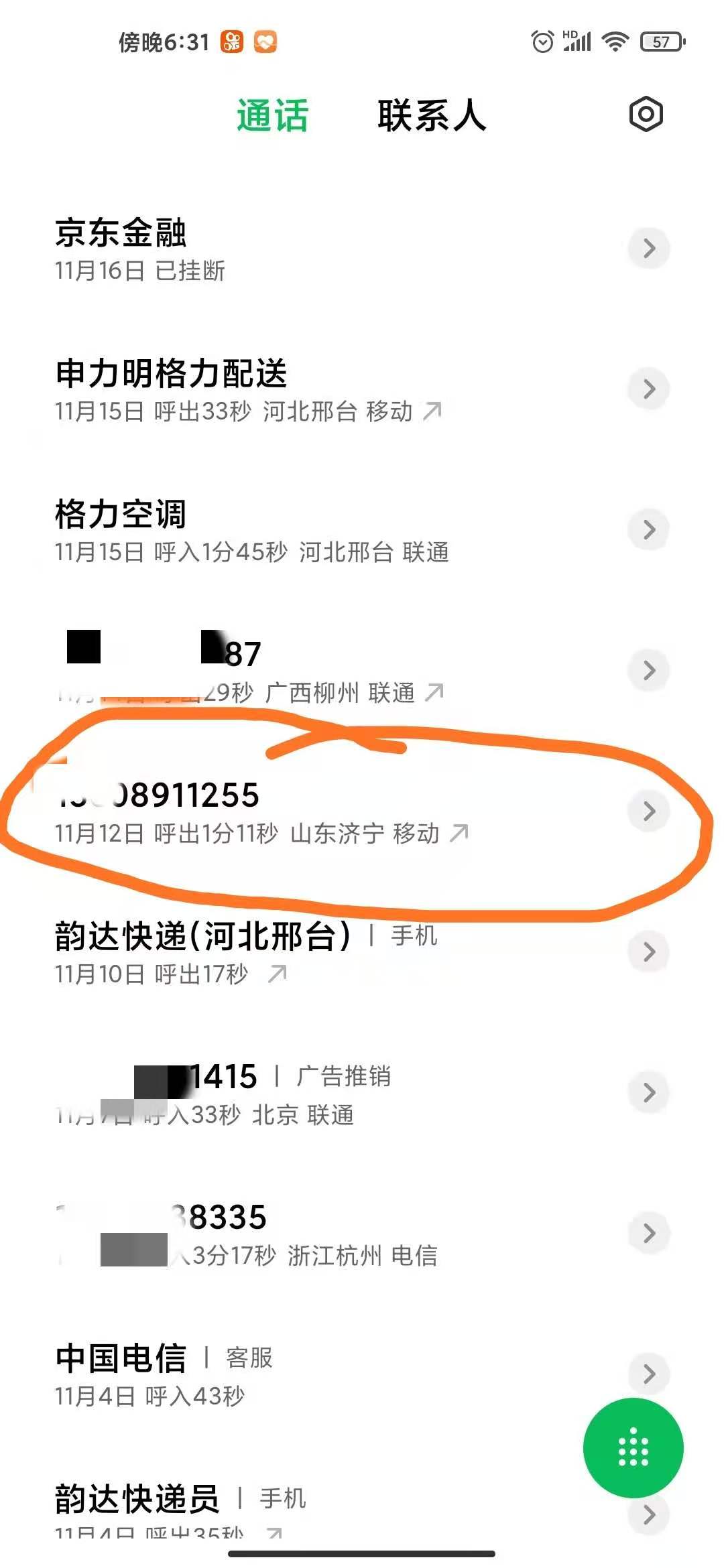This screenshot has width=724, height=1568.
Task: View details arrow for 京东金融
Action: [x=648, y=249]
